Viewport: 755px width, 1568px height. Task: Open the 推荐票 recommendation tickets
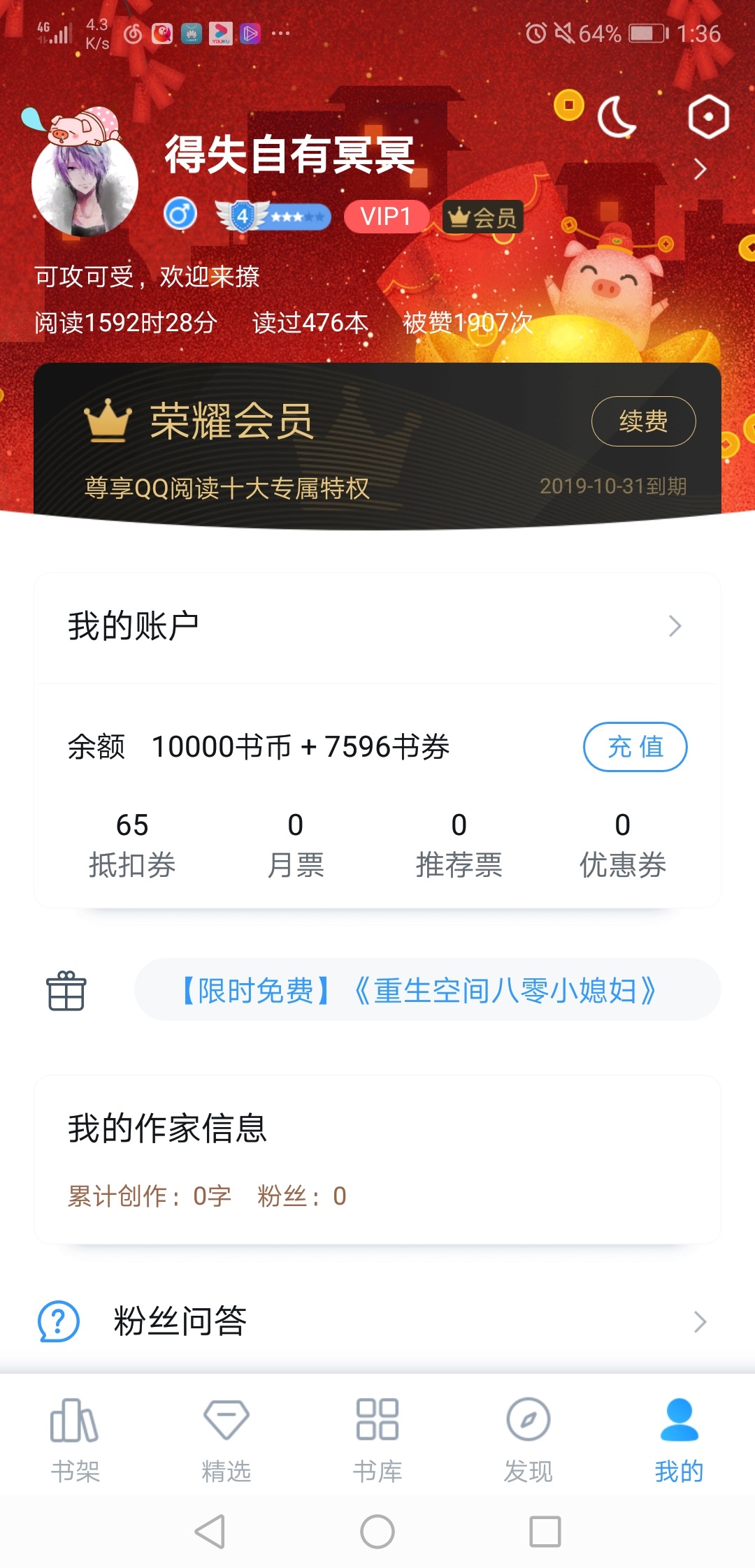pos(459,844)
